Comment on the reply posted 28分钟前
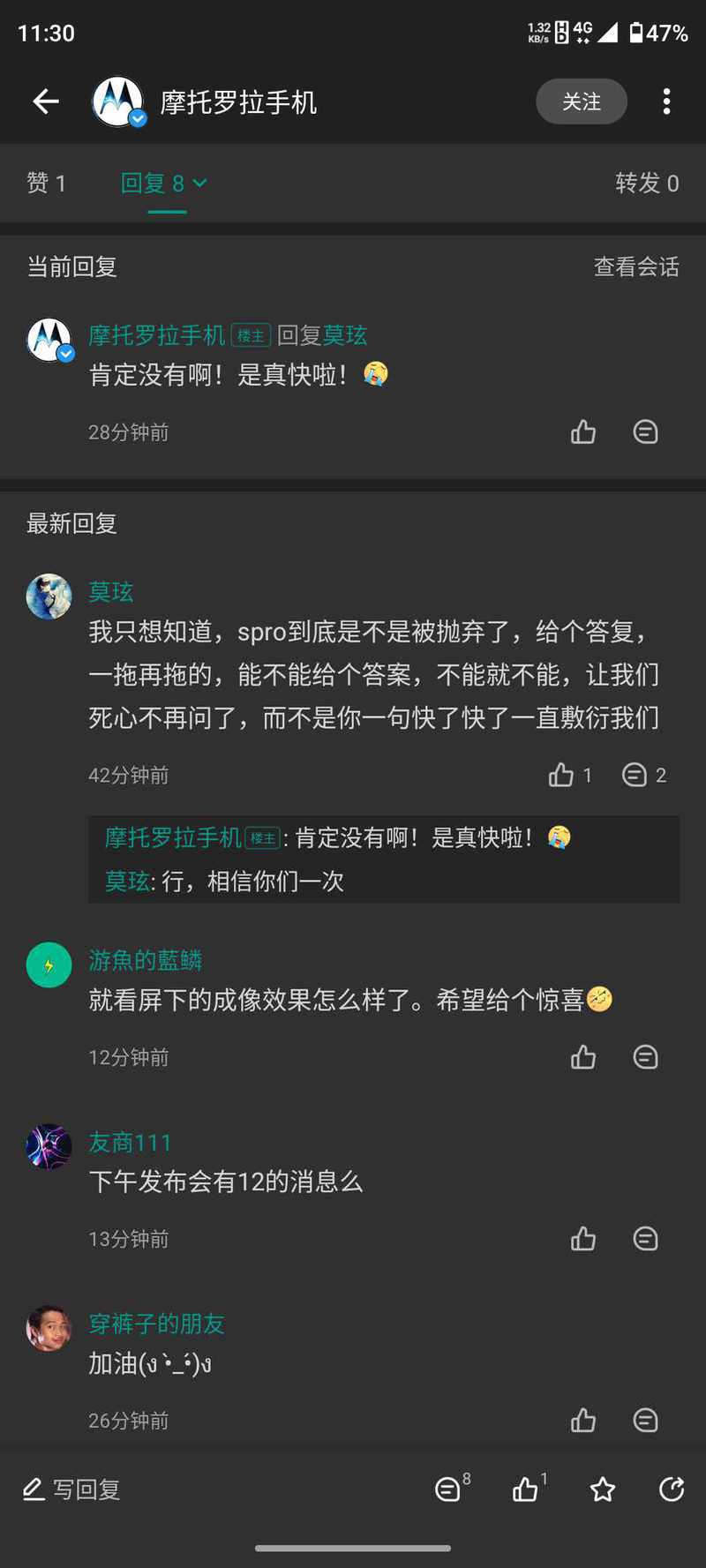This screenshot has height=1568, width=706. (x=646, y=431)
